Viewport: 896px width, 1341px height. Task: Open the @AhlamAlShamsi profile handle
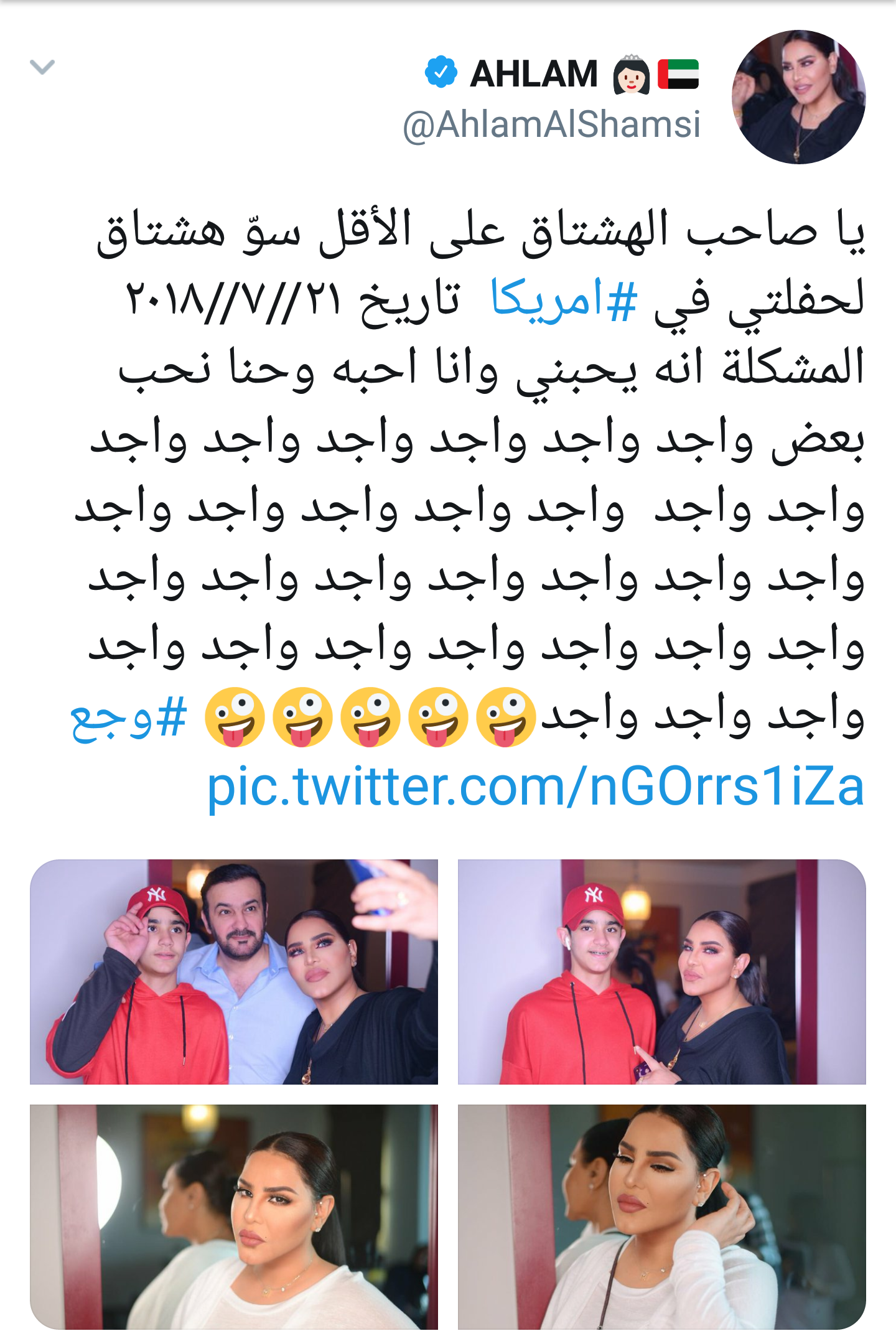tap(551, 124)
